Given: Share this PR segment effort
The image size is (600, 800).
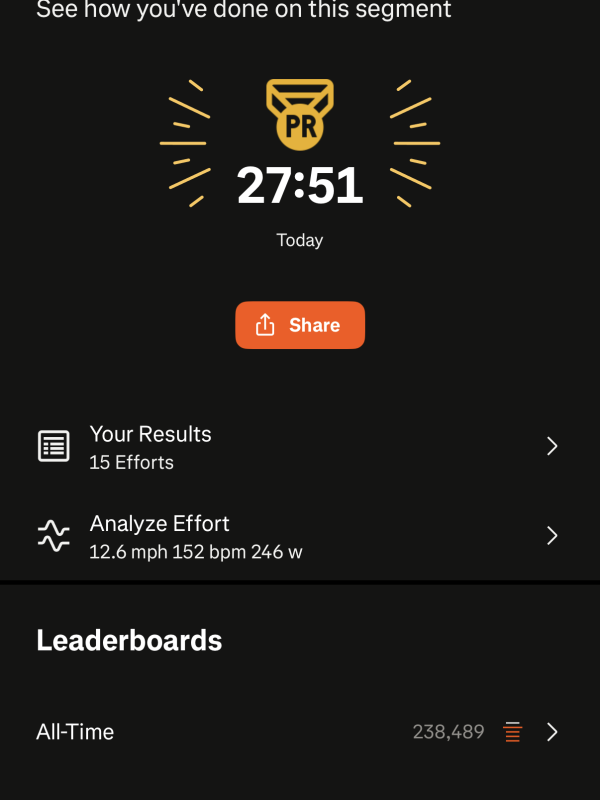Looking at the screenshot, I should pyautogui.click(x=300, y=325).
